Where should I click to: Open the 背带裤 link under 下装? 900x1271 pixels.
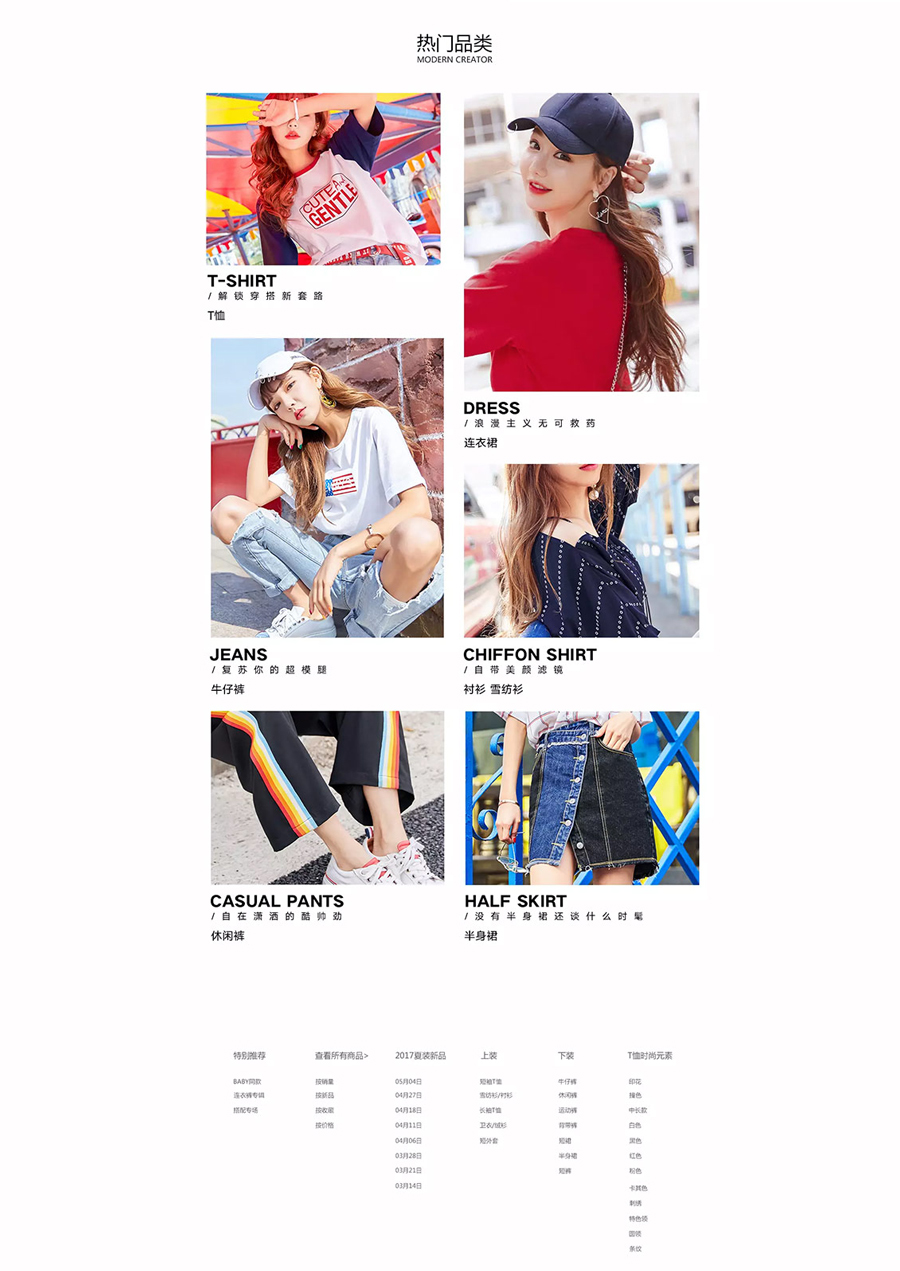(567, 1125)
